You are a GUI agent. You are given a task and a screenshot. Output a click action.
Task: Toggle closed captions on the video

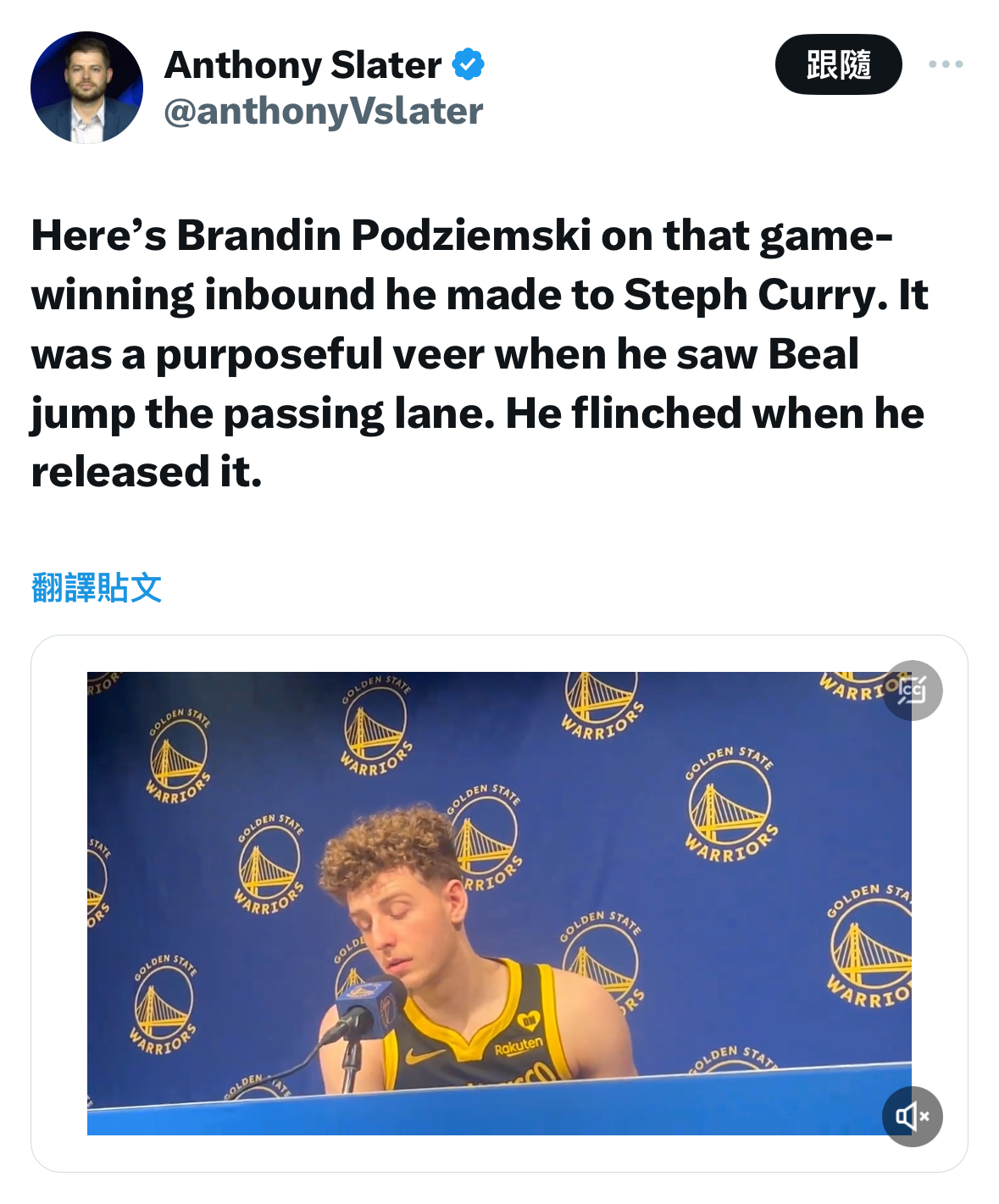point(912,691)
